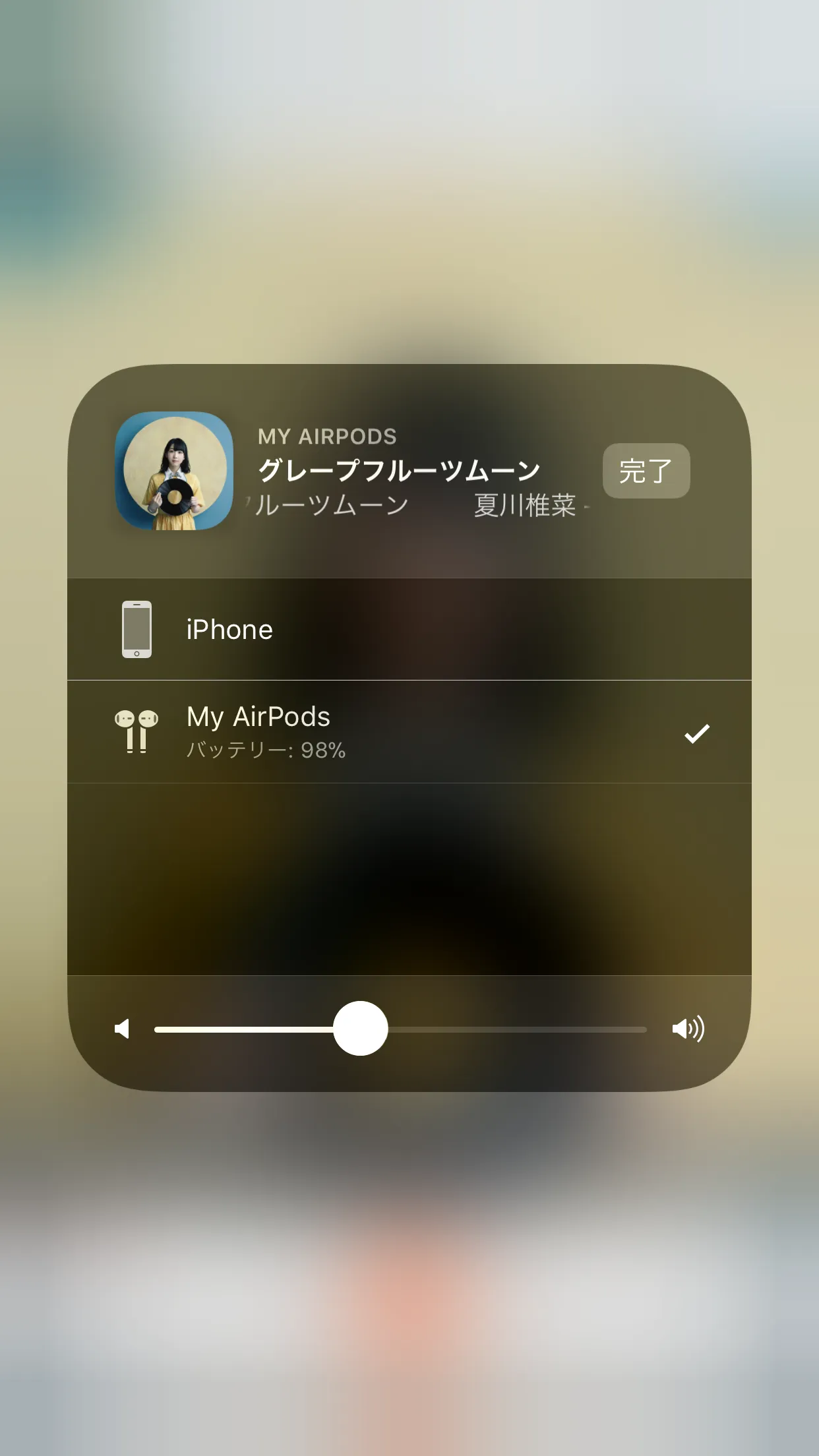Viewport: 819px width, 1456px height.
Task: Open the album artwork for グレープフルーツムーン
Action: tap(174, 471)
